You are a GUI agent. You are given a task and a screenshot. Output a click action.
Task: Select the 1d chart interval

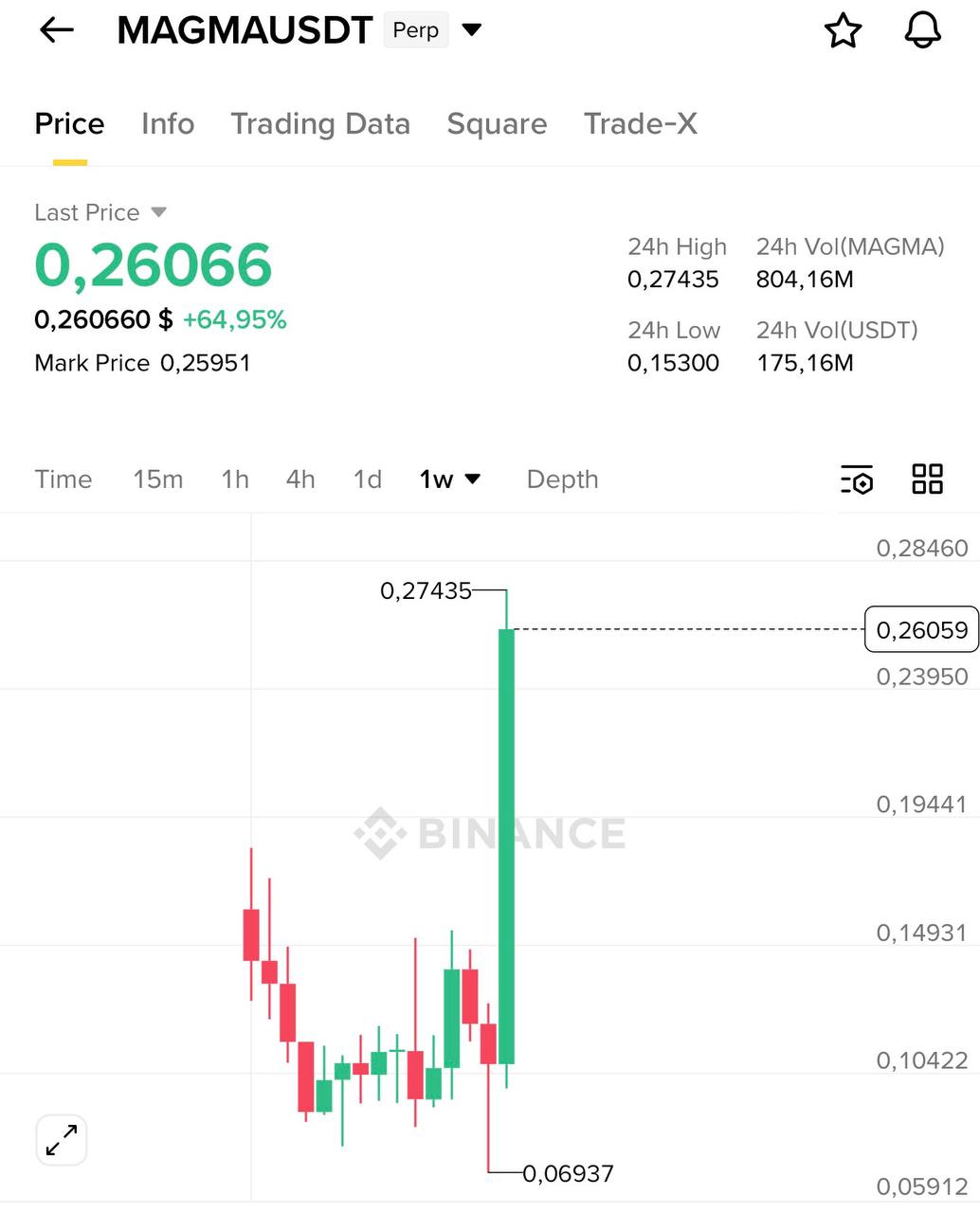(367, 480)
